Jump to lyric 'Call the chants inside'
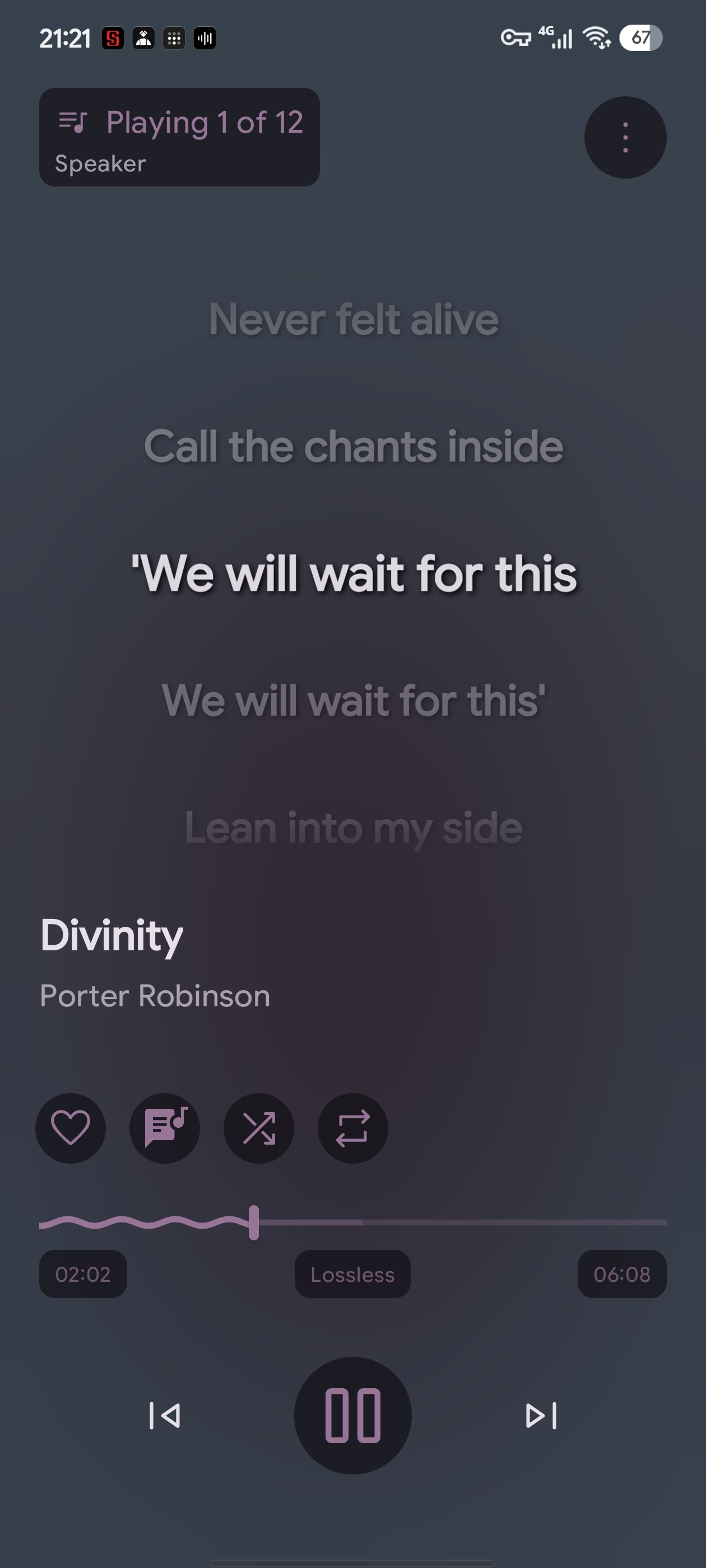The image size is (706, 1568). pos(354,446)
